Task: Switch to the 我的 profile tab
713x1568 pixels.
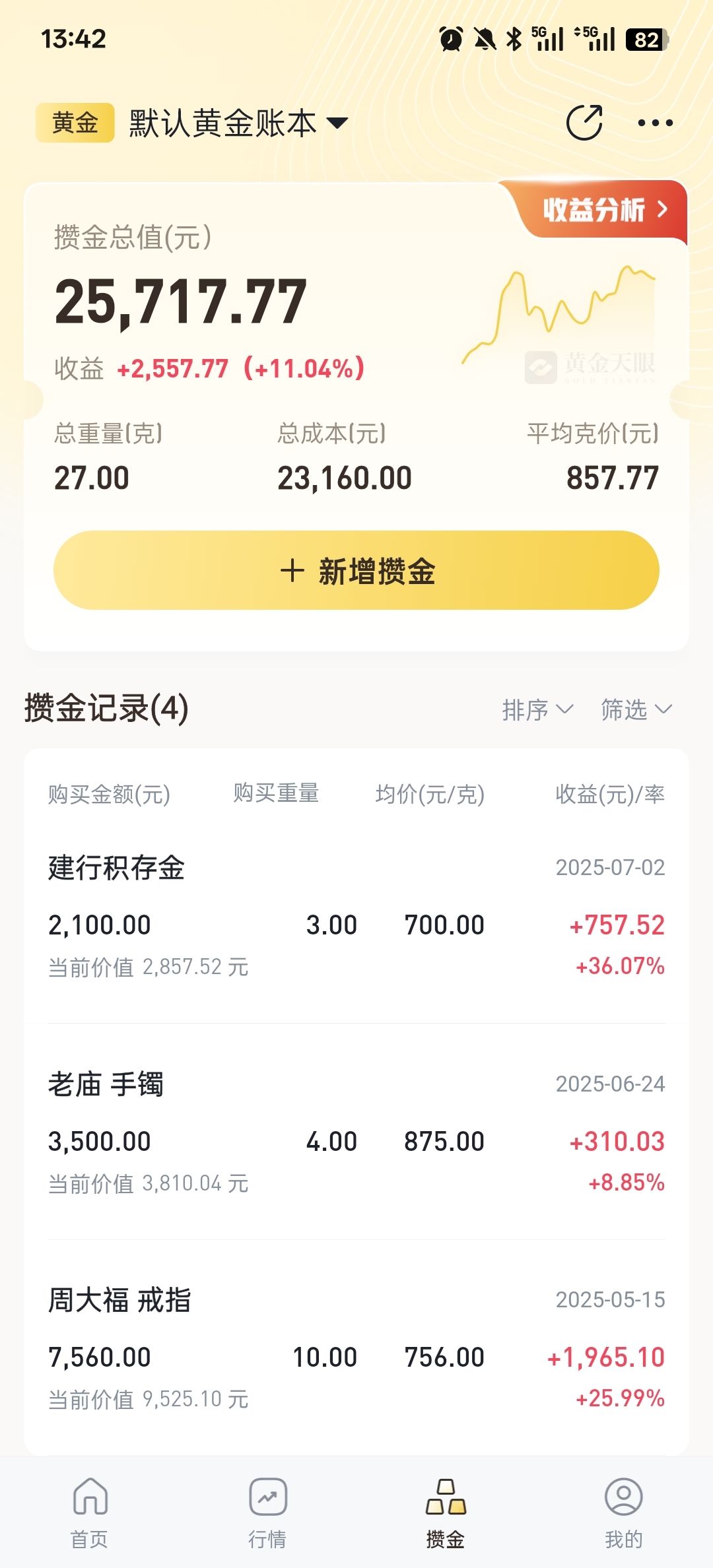Action: click(x=623, y=1513)
